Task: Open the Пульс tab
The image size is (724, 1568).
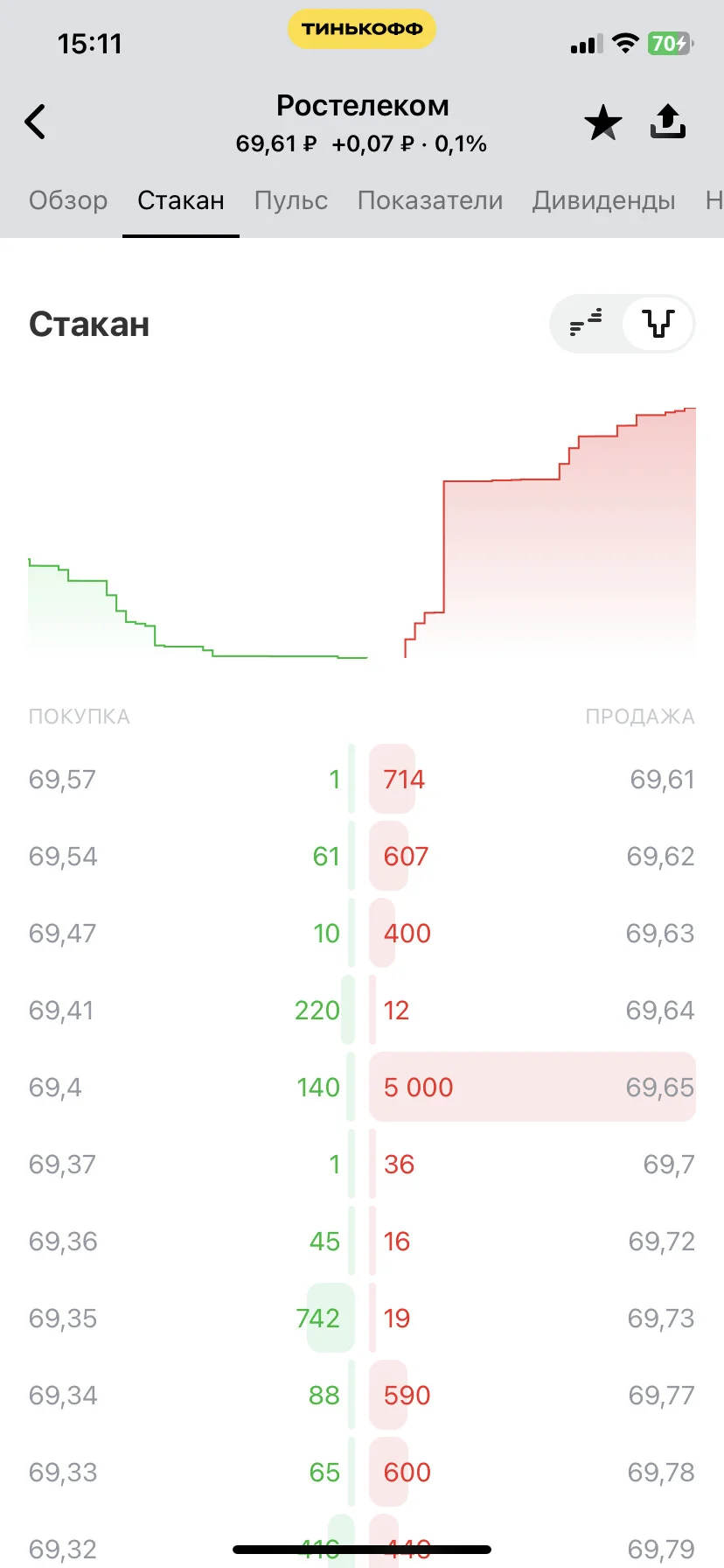Action: coord(291,200)
